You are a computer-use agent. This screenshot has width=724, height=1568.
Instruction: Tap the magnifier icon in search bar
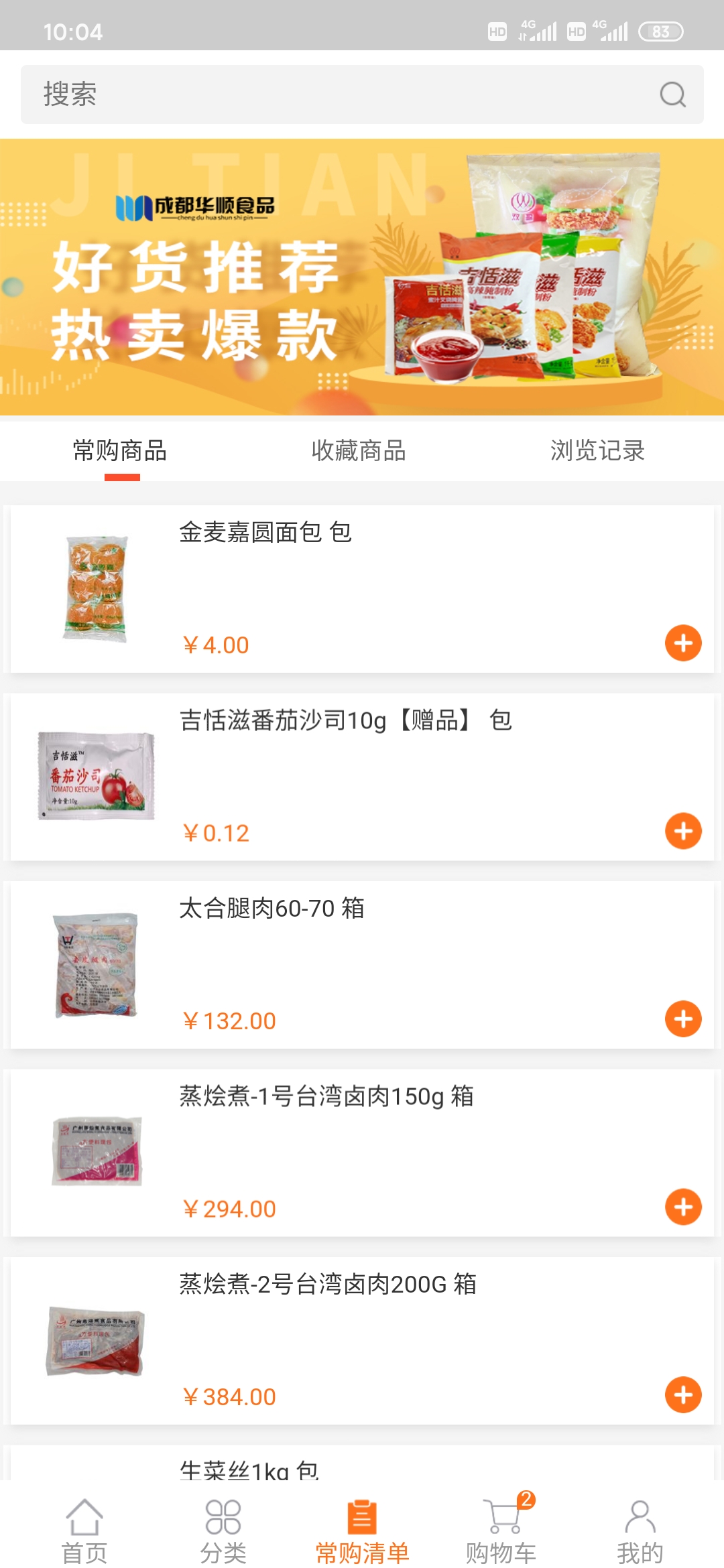pyautogui.click(x=672, y=94)
